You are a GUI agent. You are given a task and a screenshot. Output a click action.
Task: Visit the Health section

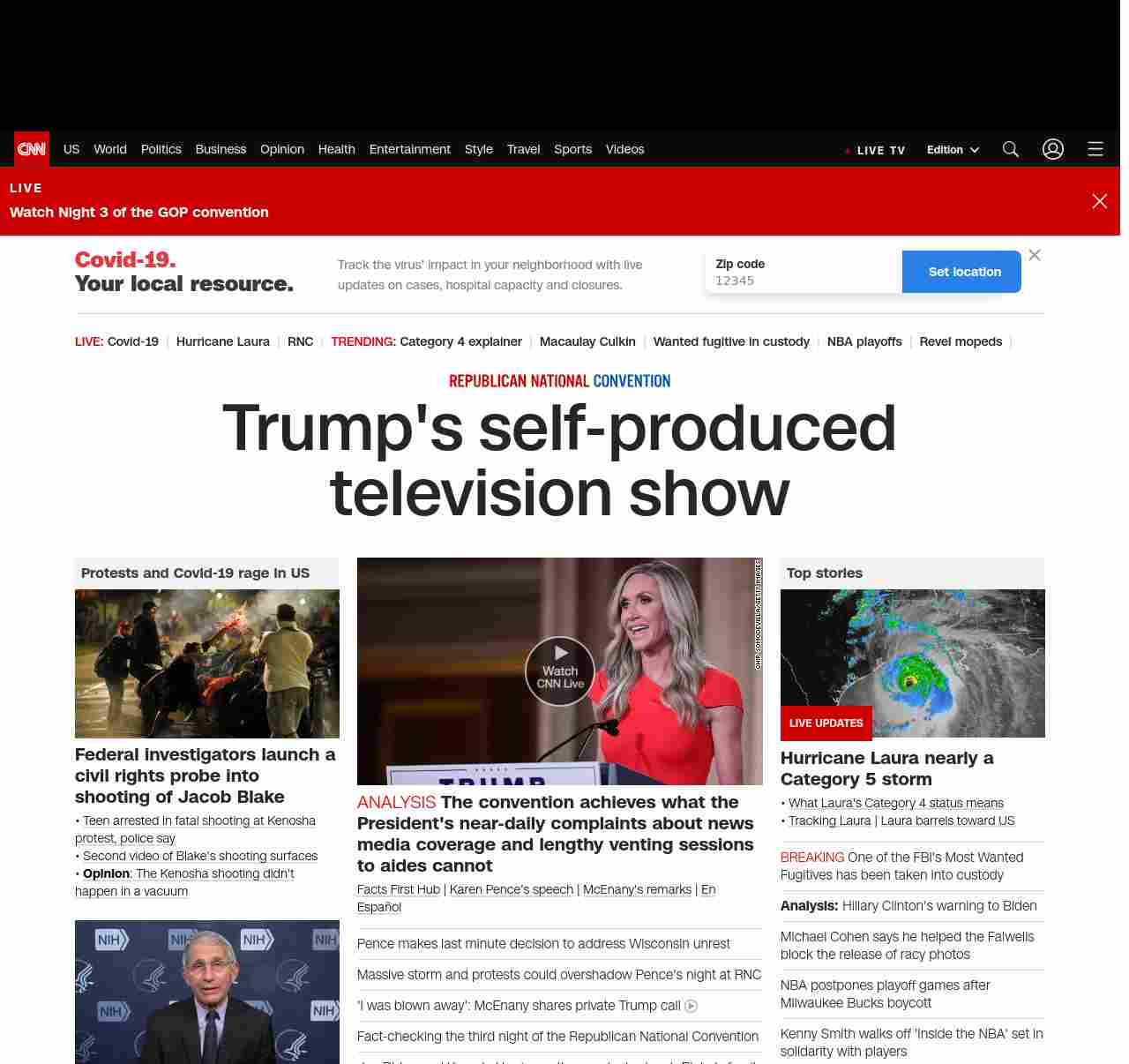[x=336, y=149]
